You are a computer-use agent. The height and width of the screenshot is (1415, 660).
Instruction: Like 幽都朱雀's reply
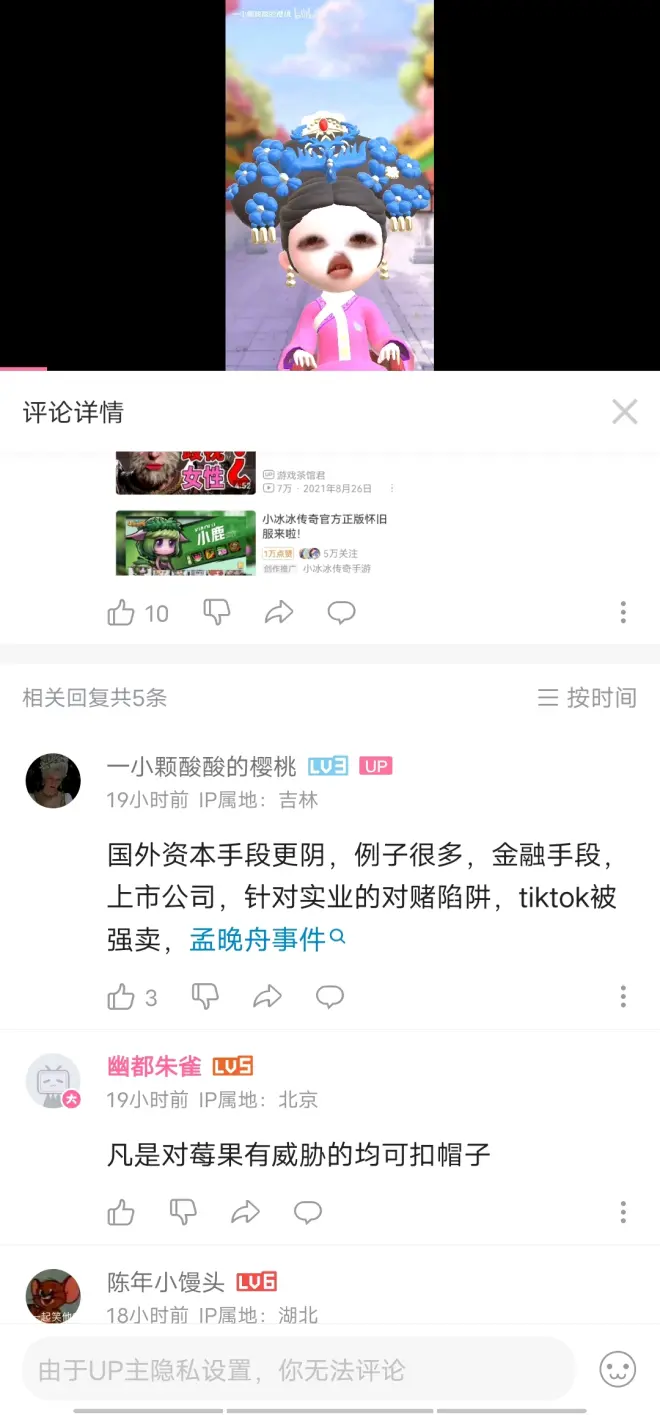(122, 1213)
